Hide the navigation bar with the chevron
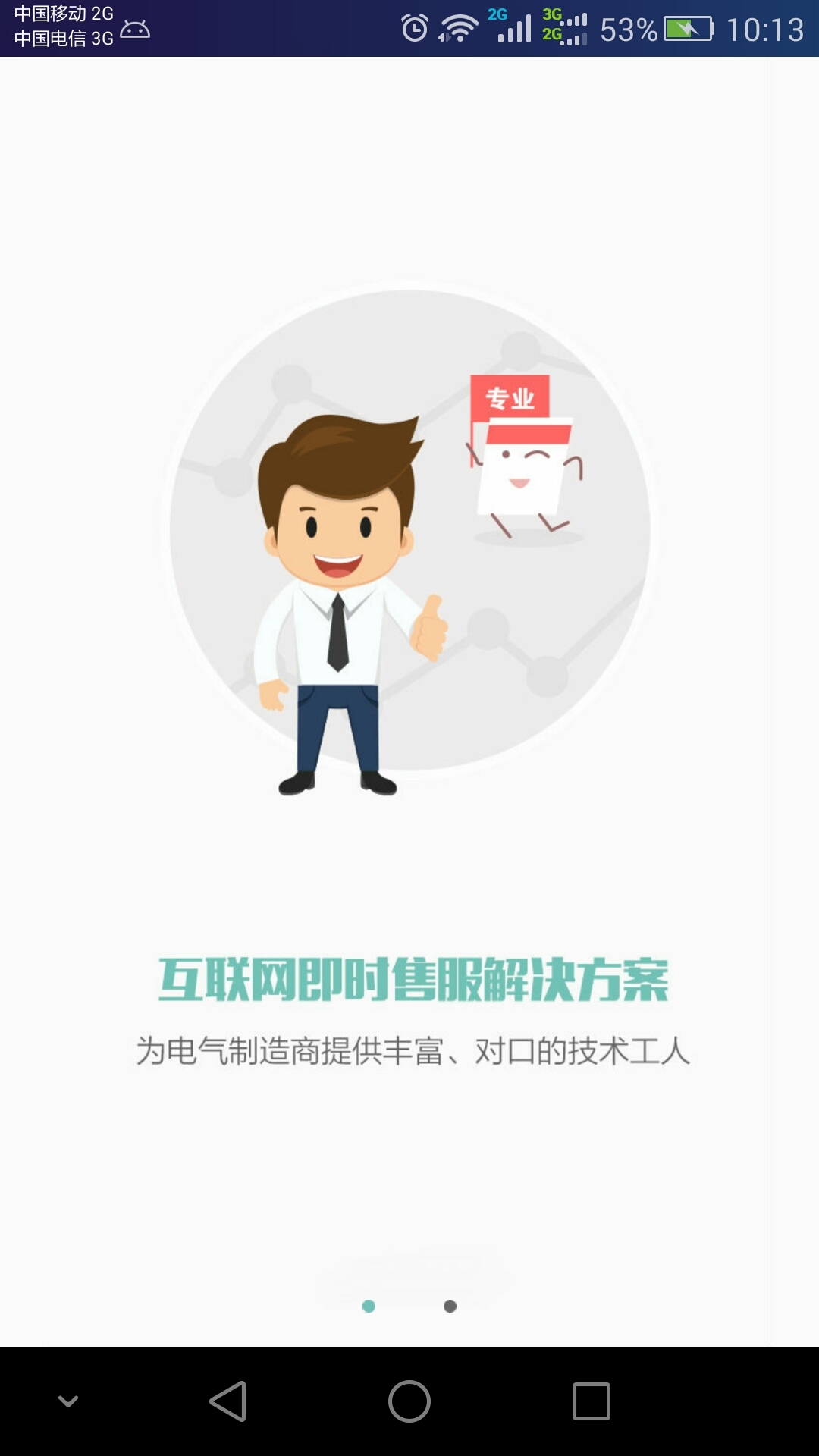This screenshot has width=819, height=1456. click(x=68, y=1401)
